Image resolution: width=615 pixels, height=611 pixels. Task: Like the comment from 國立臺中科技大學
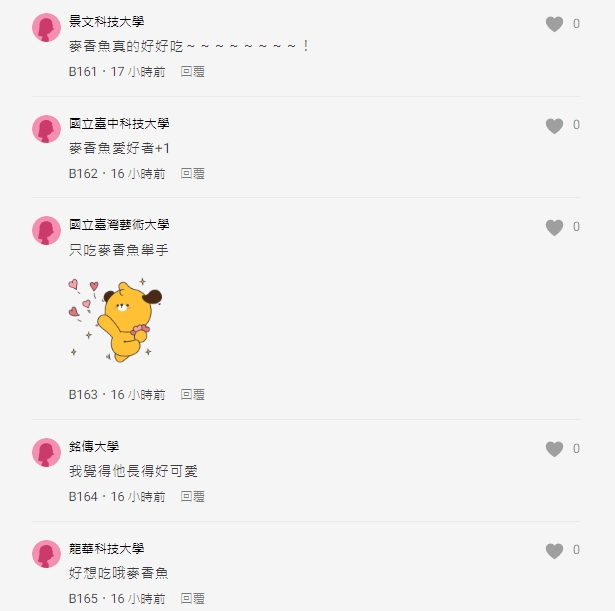click(554, 126)
